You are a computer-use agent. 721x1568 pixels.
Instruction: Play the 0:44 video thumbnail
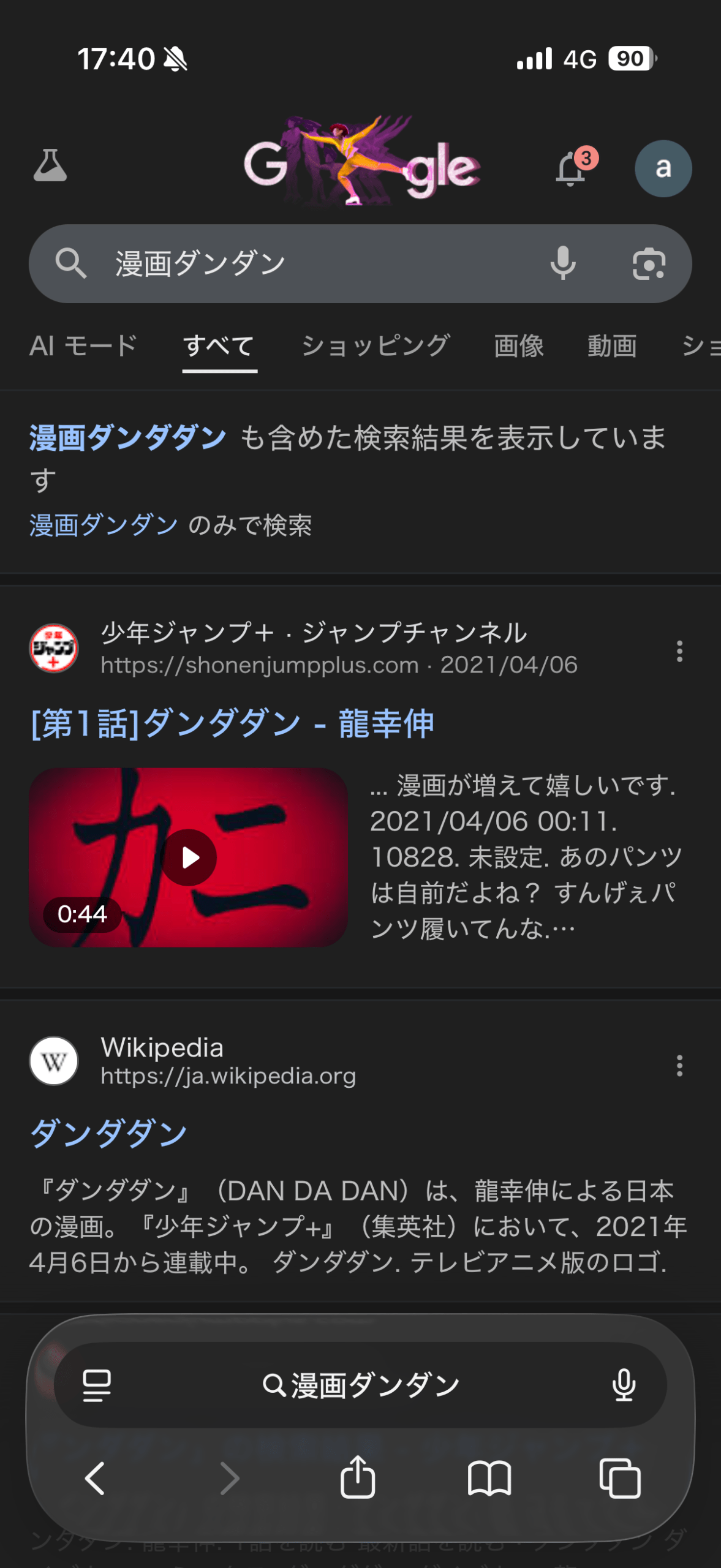coord(189,858)
